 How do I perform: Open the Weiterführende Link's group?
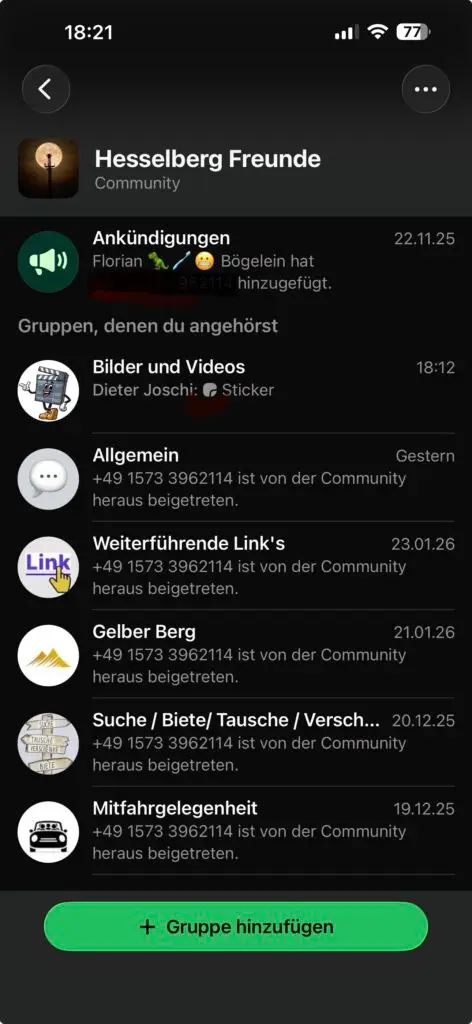coord(236,566)
